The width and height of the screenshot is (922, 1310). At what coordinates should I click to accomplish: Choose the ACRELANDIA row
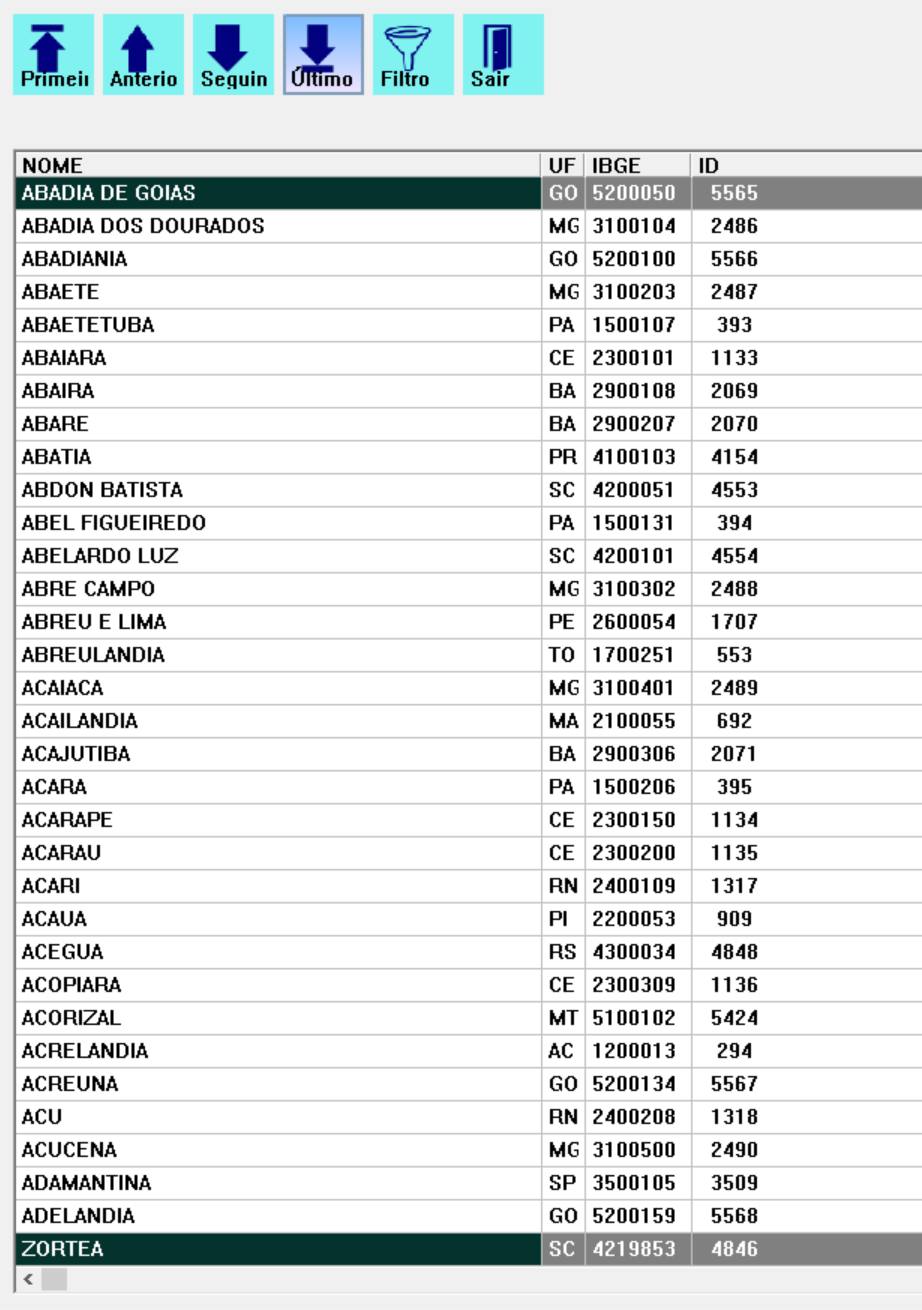(85, 1051)
